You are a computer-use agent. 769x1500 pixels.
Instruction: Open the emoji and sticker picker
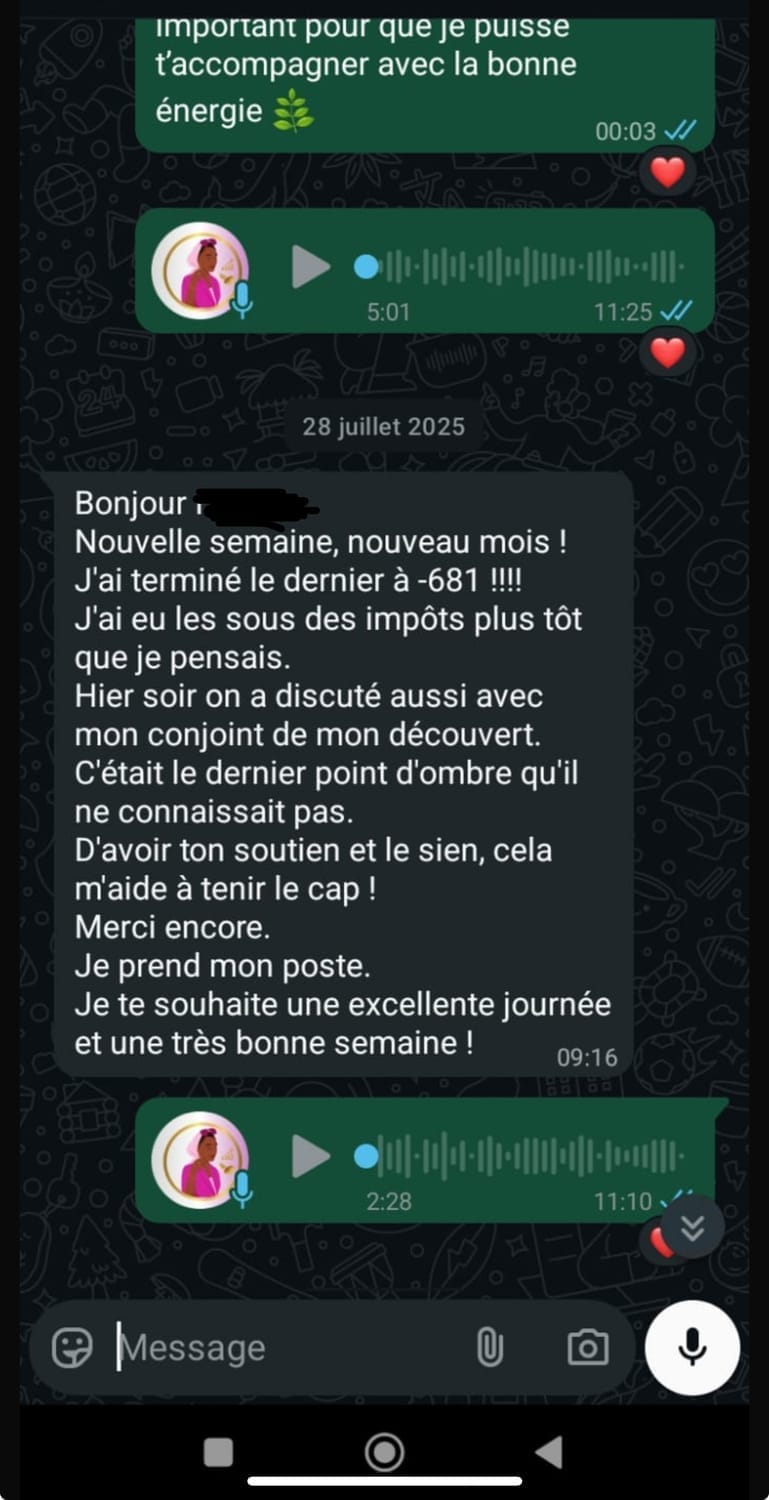coord(72,1347)
